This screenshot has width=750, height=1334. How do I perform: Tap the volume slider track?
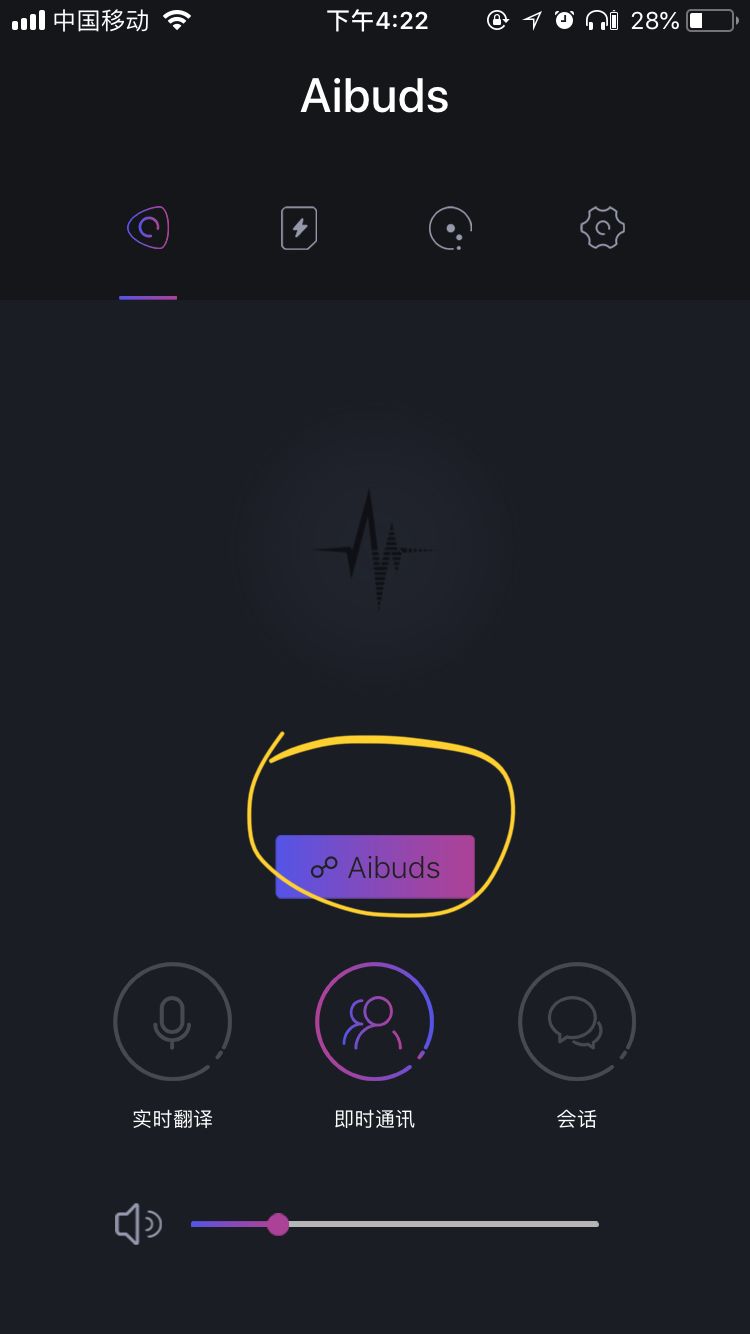point(440,1224)
